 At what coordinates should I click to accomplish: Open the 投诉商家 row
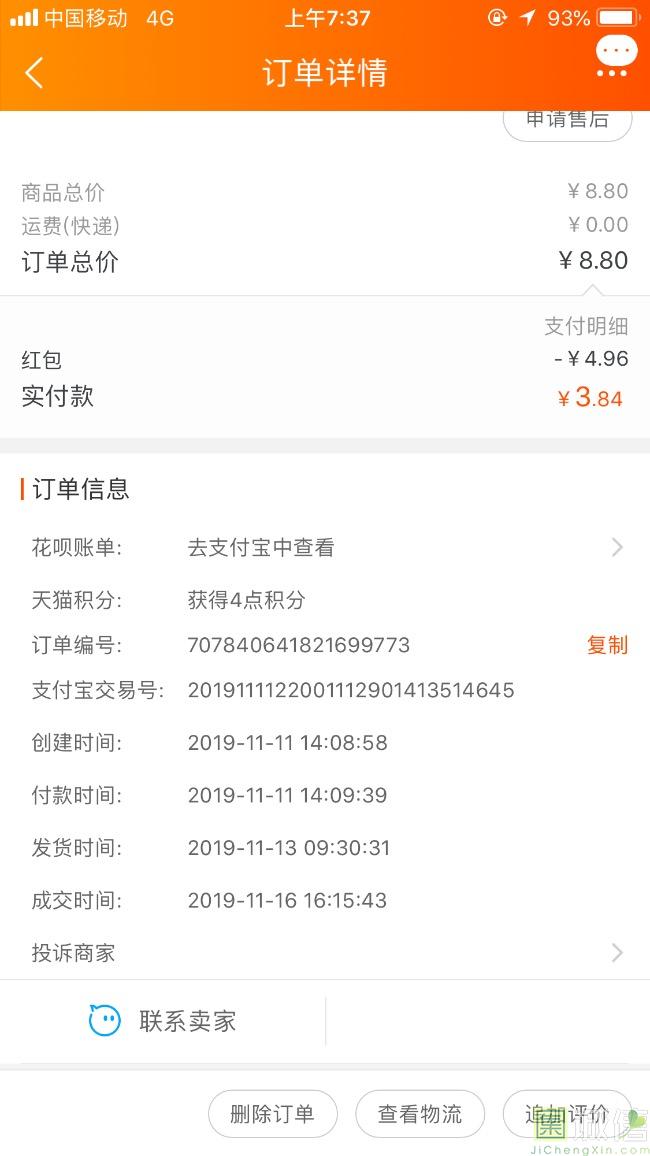(x=325, y=953)
